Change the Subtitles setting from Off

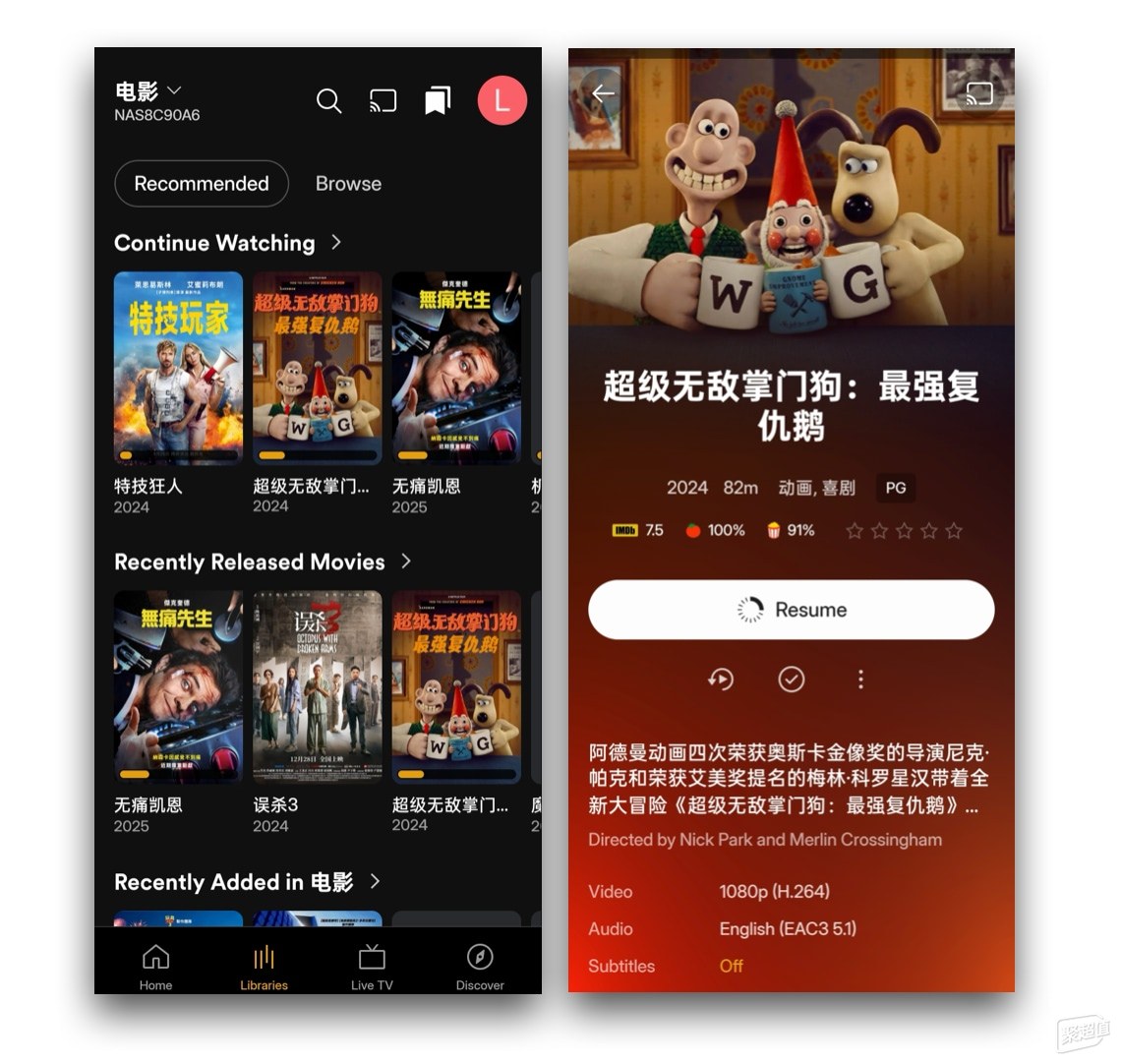(x=731, y=966)
